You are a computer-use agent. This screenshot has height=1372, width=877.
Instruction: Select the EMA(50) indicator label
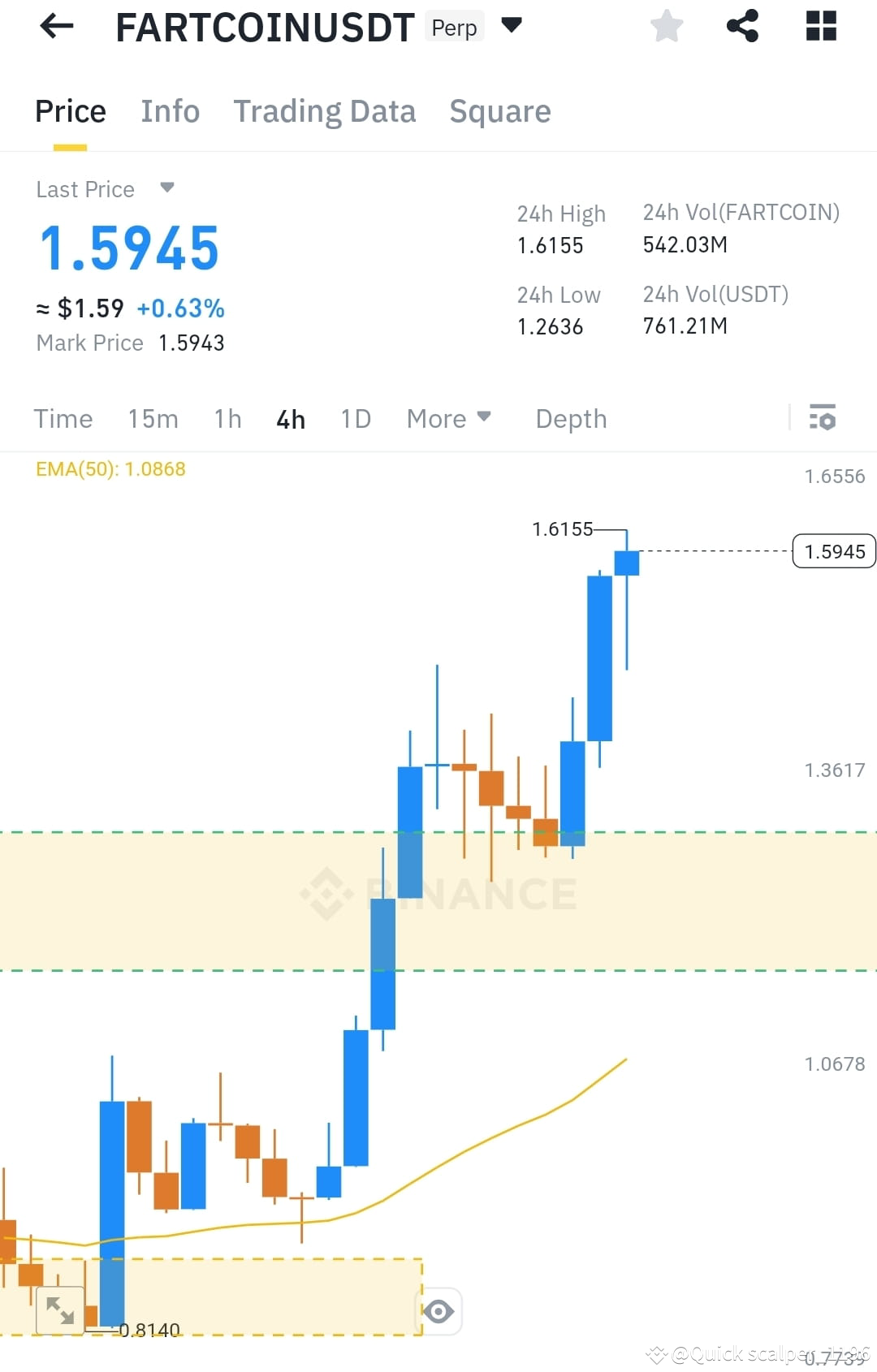(x=110, y=469)
